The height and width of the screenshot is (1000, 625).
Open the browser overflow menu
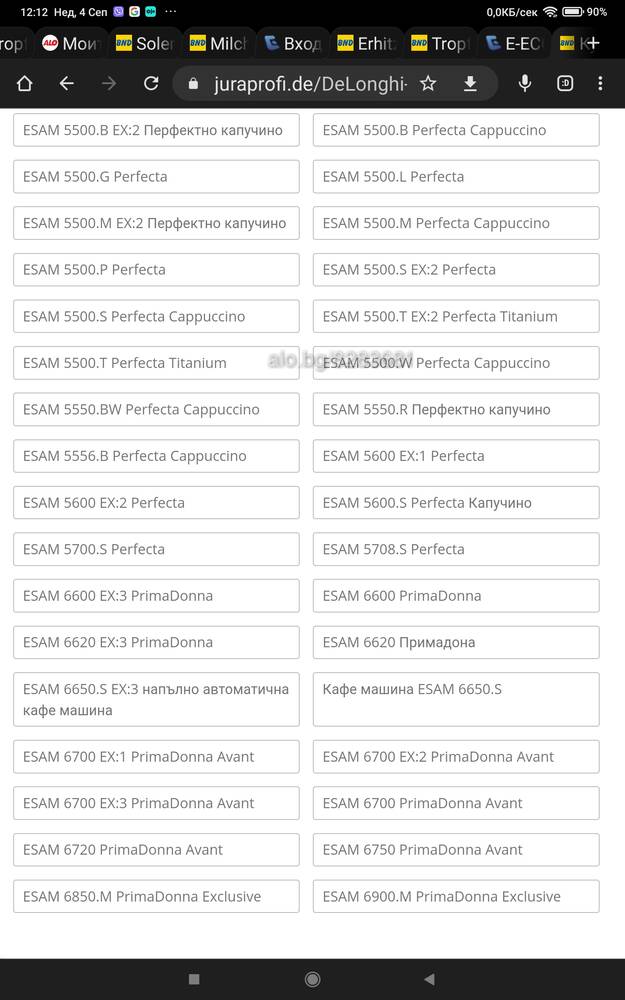pyautogui.click(x=600, y=83)
